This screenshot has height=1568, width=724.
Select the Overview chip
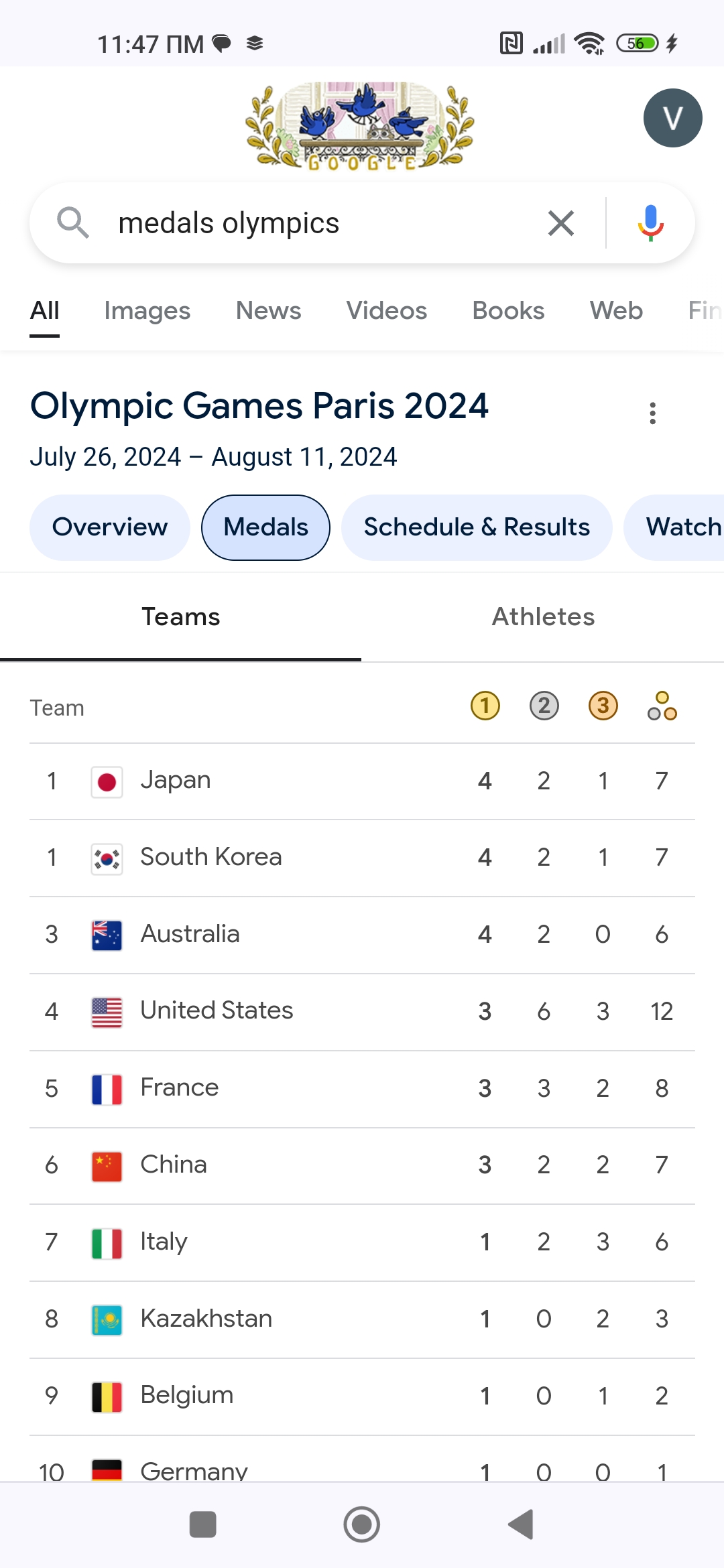tap(110, 527)
